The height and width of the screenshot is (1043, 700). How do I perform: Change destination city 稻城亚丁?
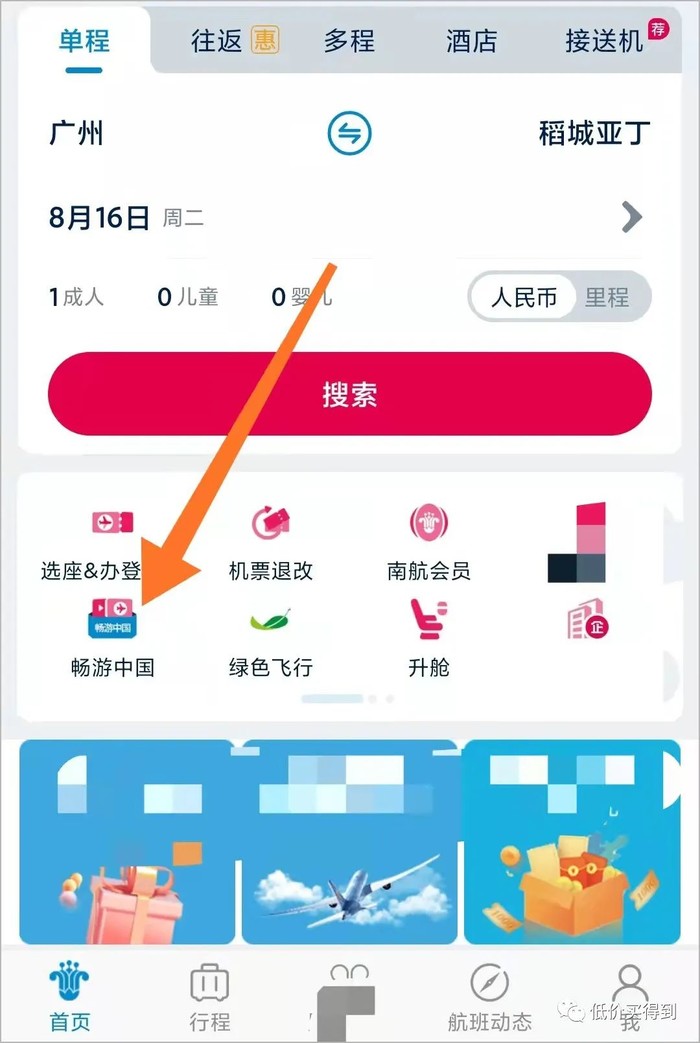point(594,133)
